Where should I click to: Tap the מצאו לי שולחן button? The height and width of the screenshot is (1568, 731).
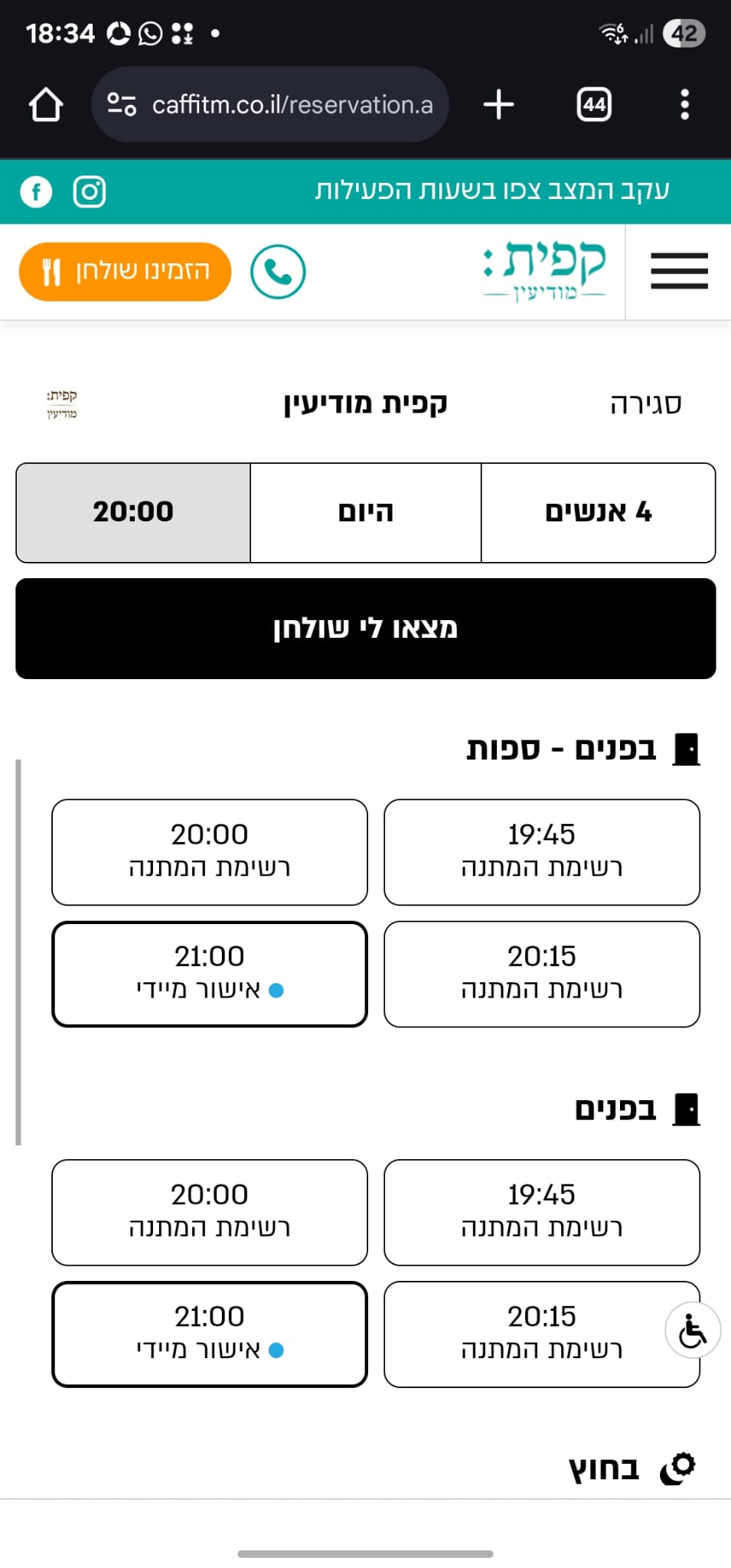(x=366, y=629)
